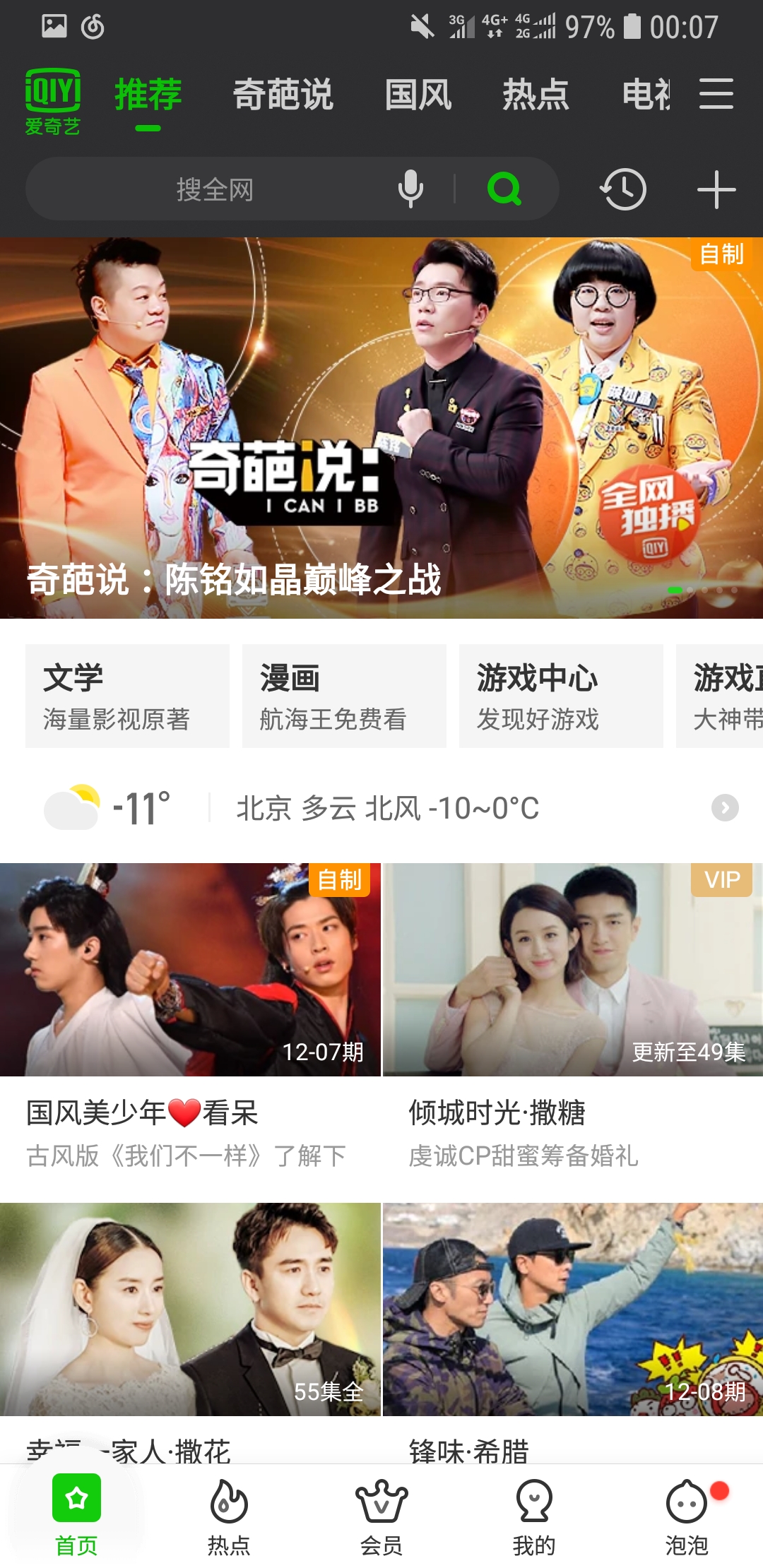Tap the green search magnifier icon

[504, 189]
